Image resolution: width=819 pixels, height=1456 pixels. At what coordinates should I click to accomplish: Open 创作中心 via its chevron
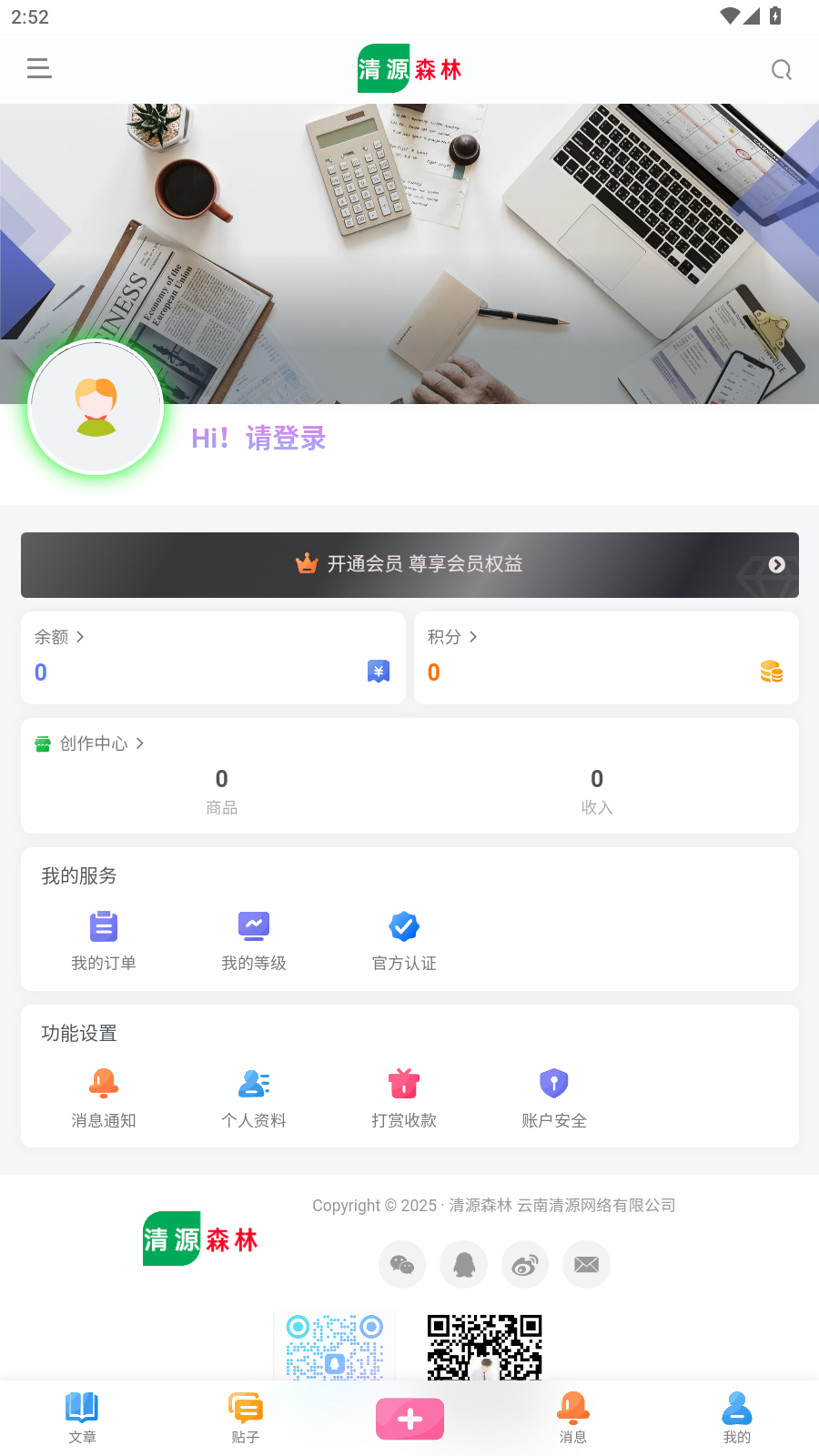click(140, 743)
